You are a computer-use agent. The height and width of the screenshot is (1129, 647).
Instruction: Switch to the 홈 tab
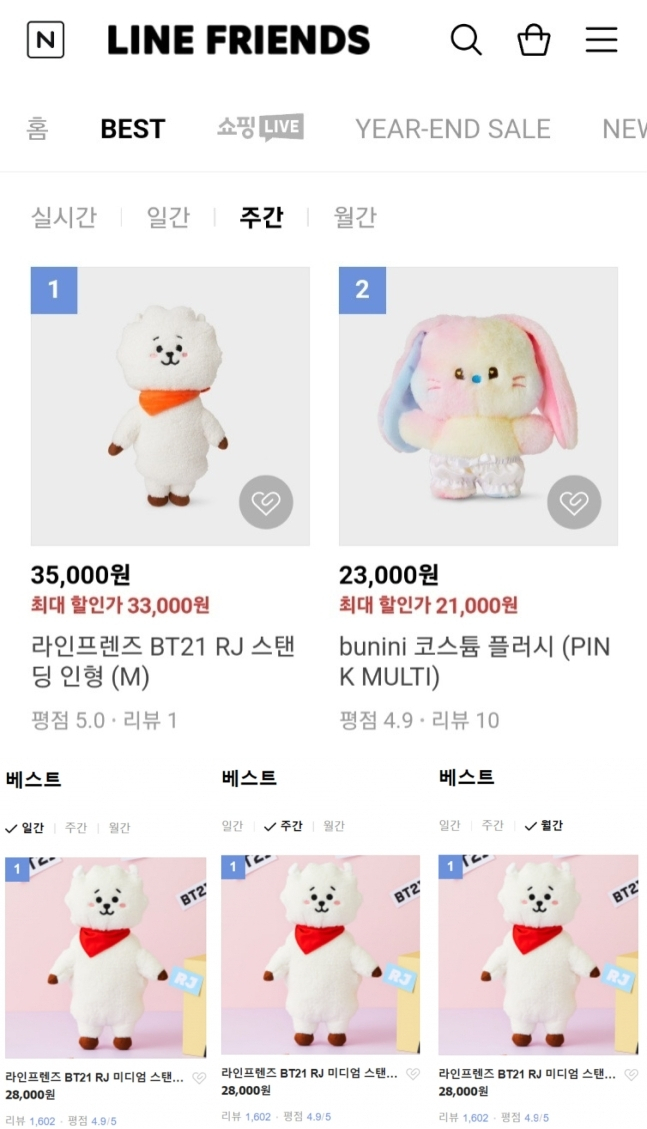pos(38,129)
